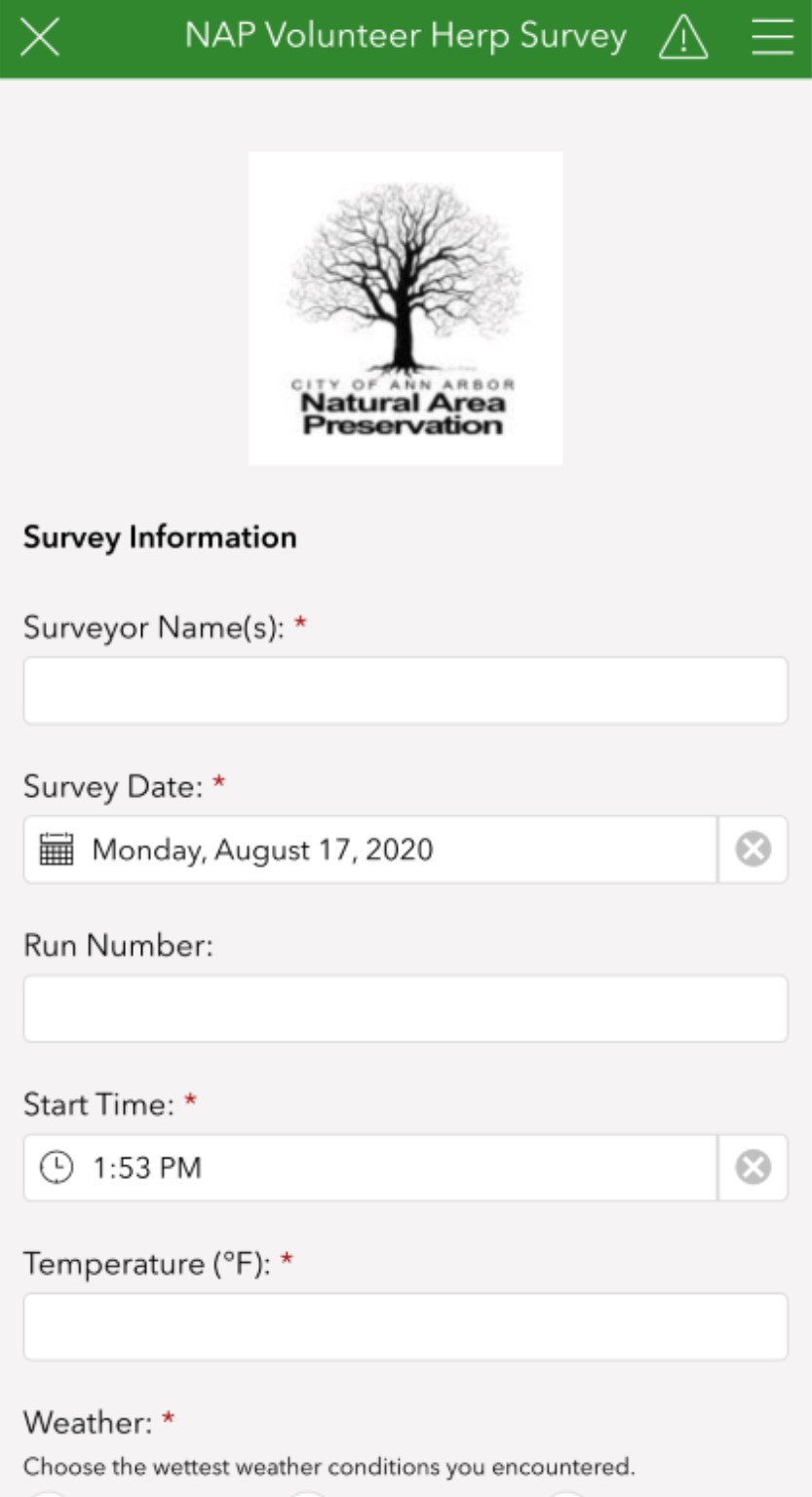Open the Survey Date picker
This screenshot has width=812, height=1497.
click(370, 849)
